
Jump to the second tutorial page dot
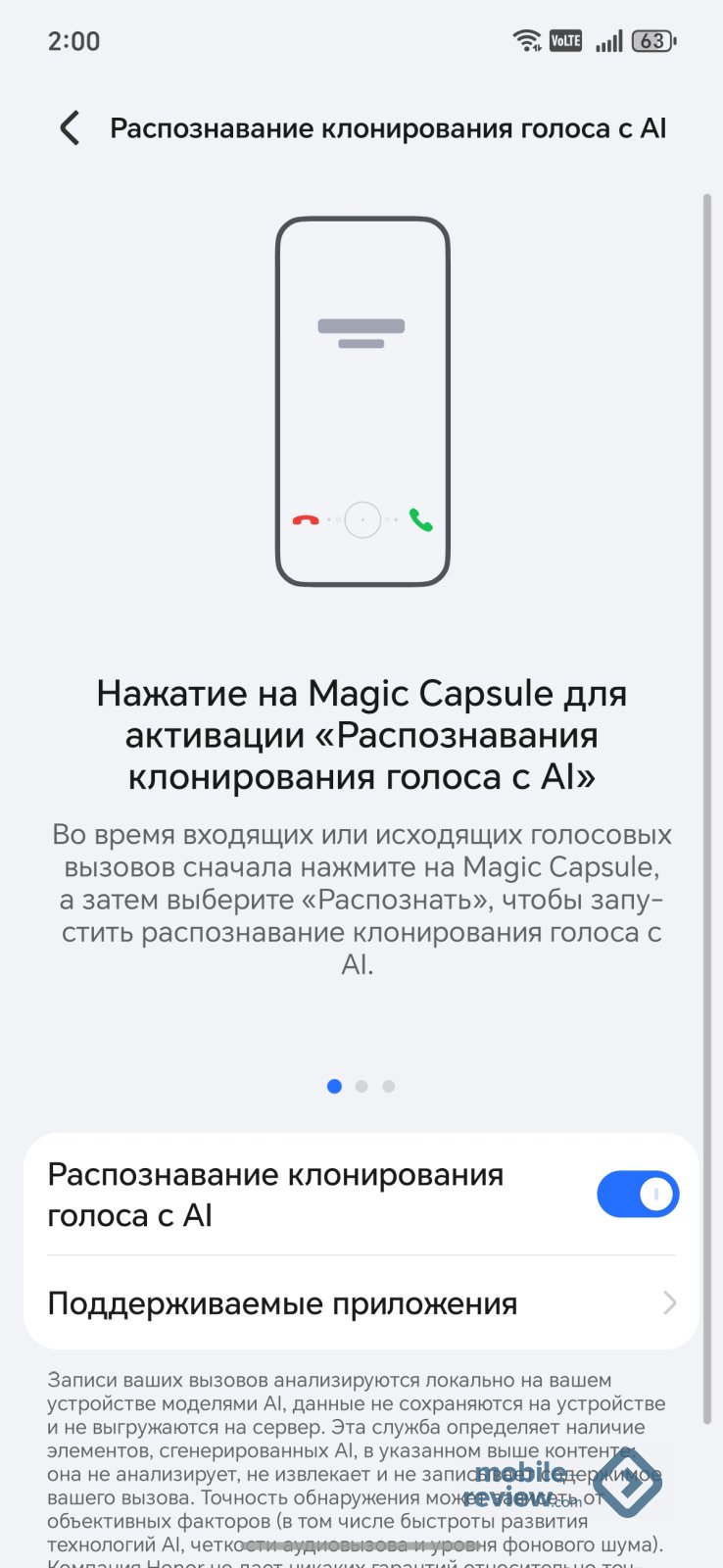[x=361, y=1086]
